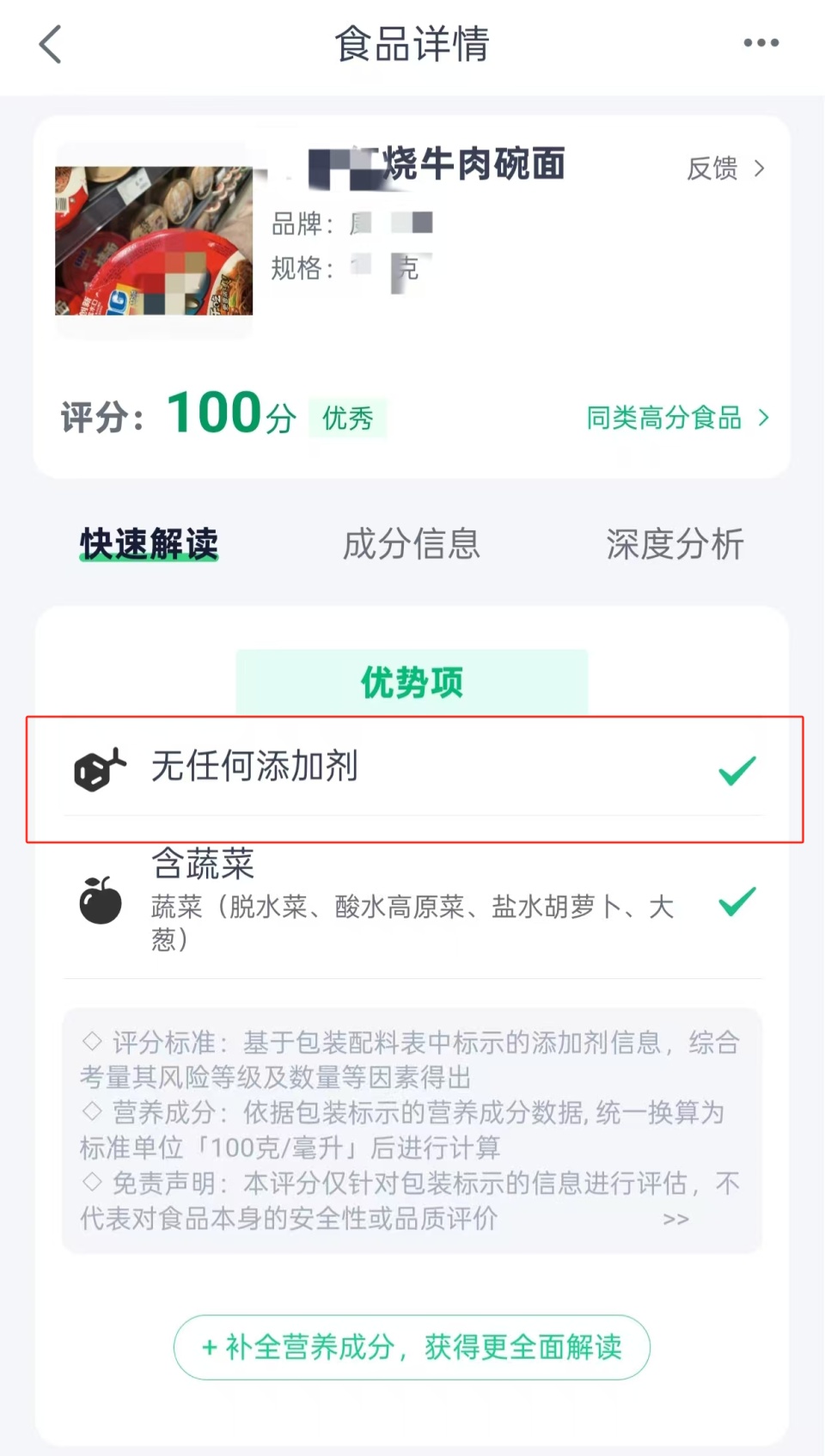Screen dimensions: 825x1456
Task: Open the 深度分析 tab
Action: pos(675,544)
